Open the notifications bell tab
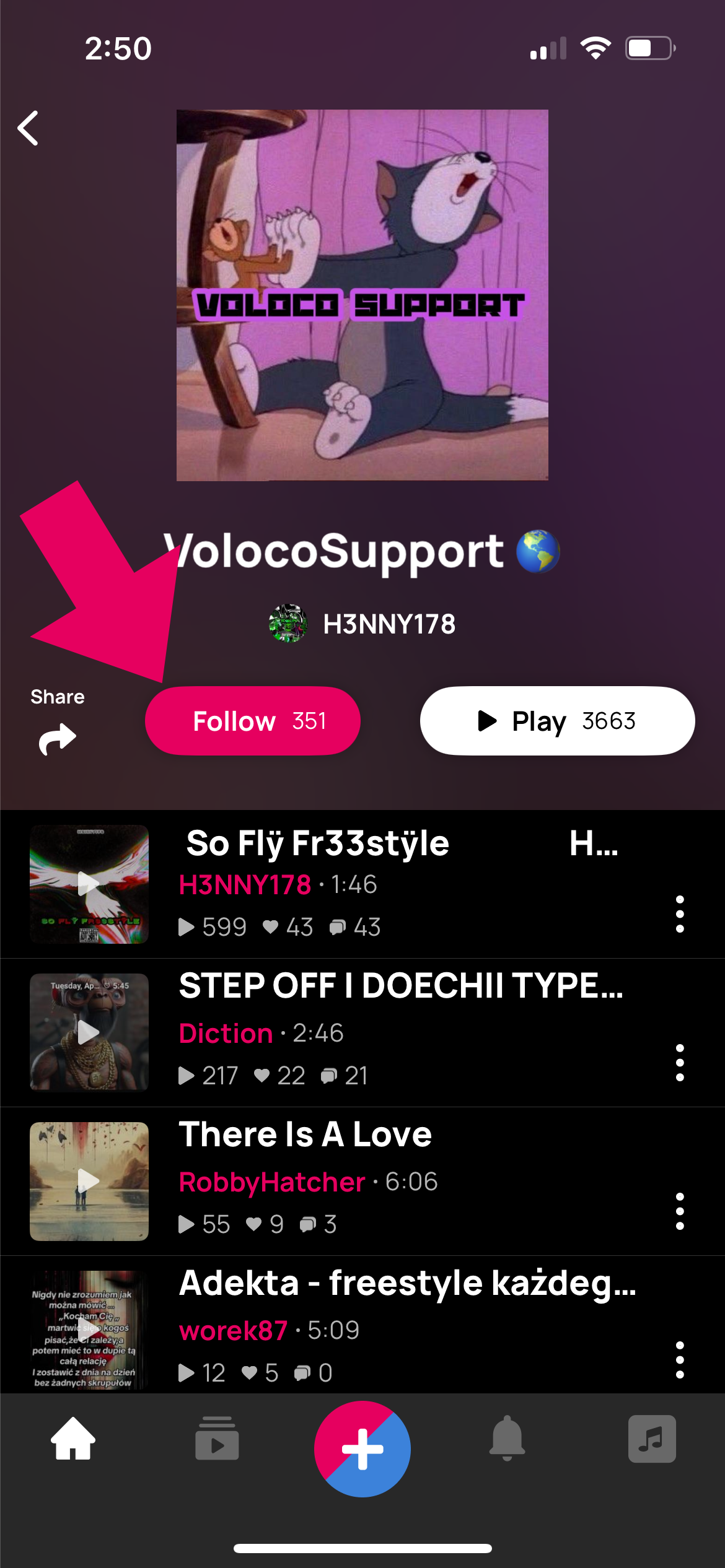This screenshot has height=1568, width=725. [507, 1438]
